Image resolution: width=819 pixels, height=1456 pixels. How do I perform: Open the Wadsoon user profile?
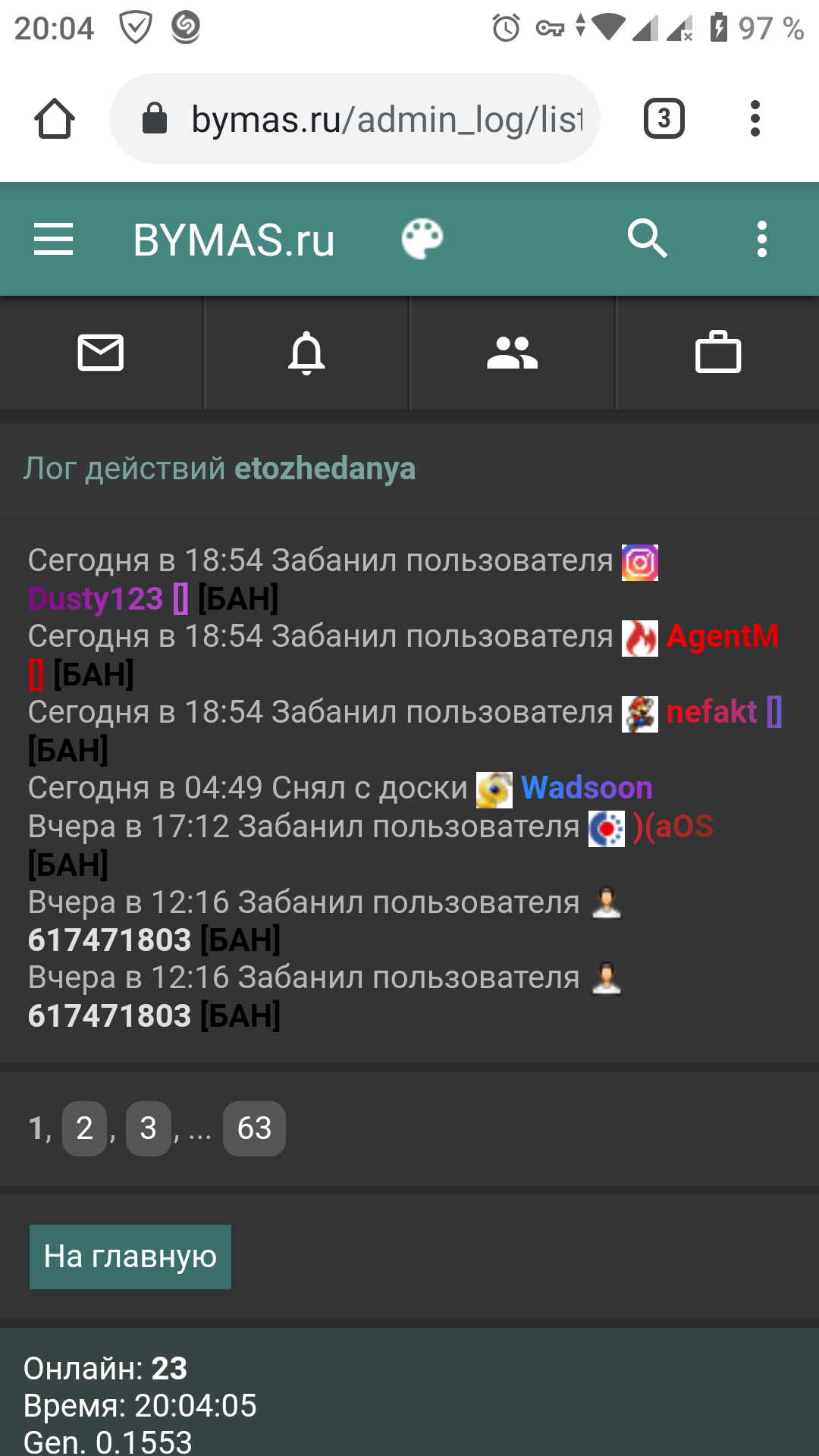tap(586, 789)
